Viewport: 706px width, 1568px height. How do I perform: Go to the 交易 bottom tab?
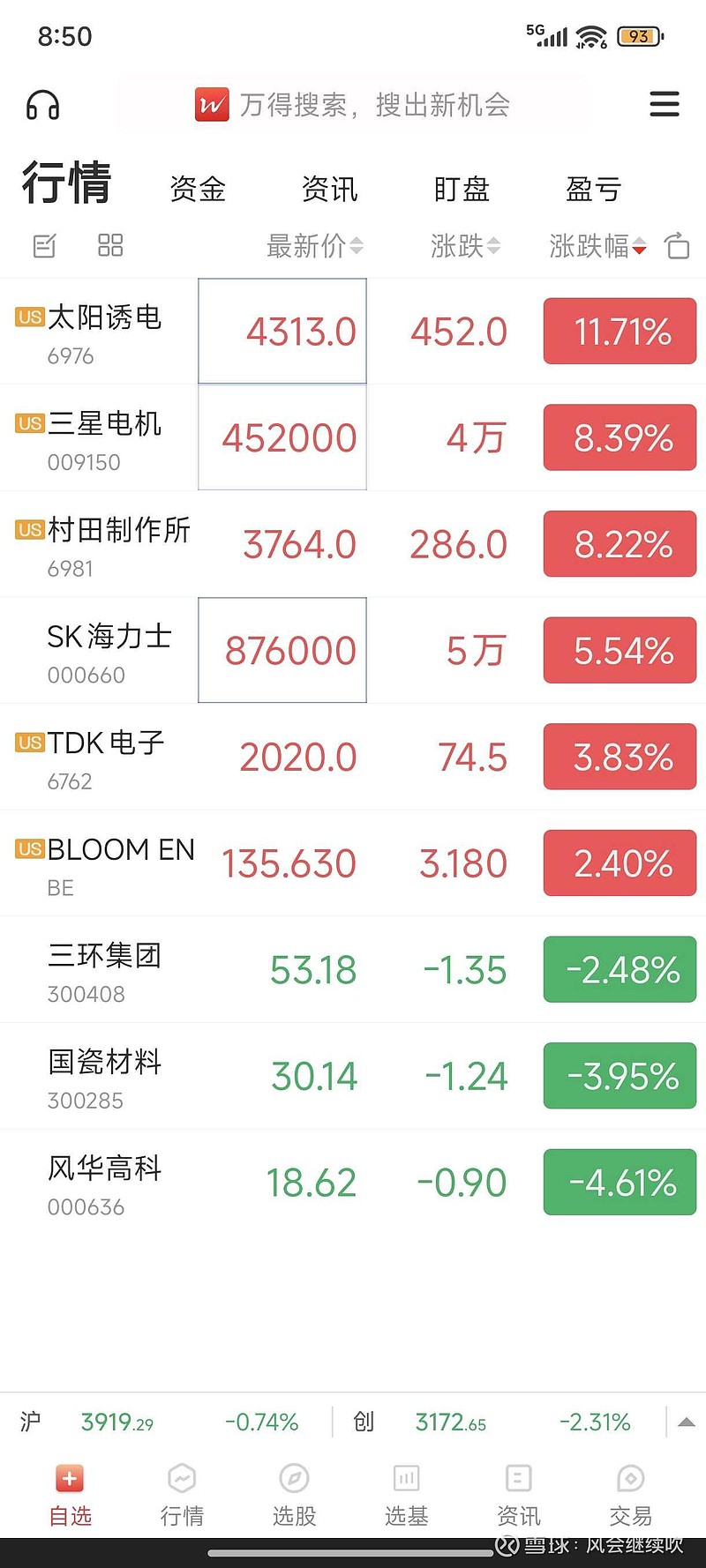coord(630,1495)
